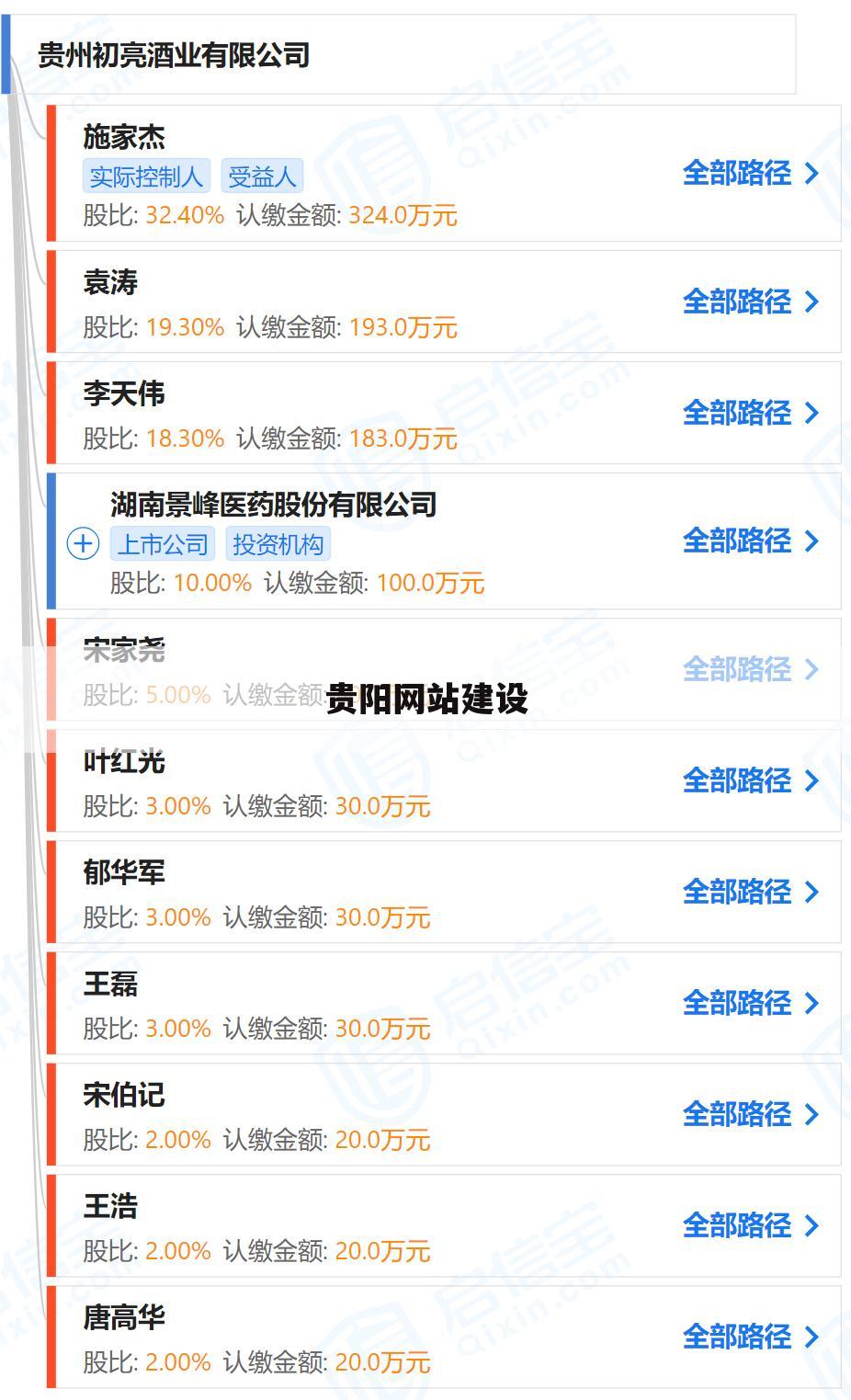
Task: Select the 受益人 tag under 施家杰
Action: pos(261,176)
